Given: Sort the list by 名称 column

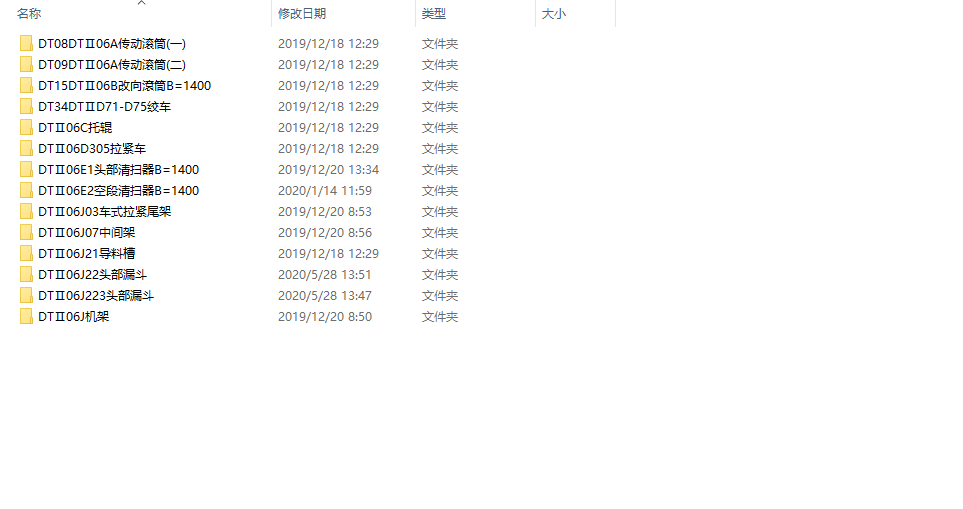Looking at the screenshot, I should [x=29, y=14].
